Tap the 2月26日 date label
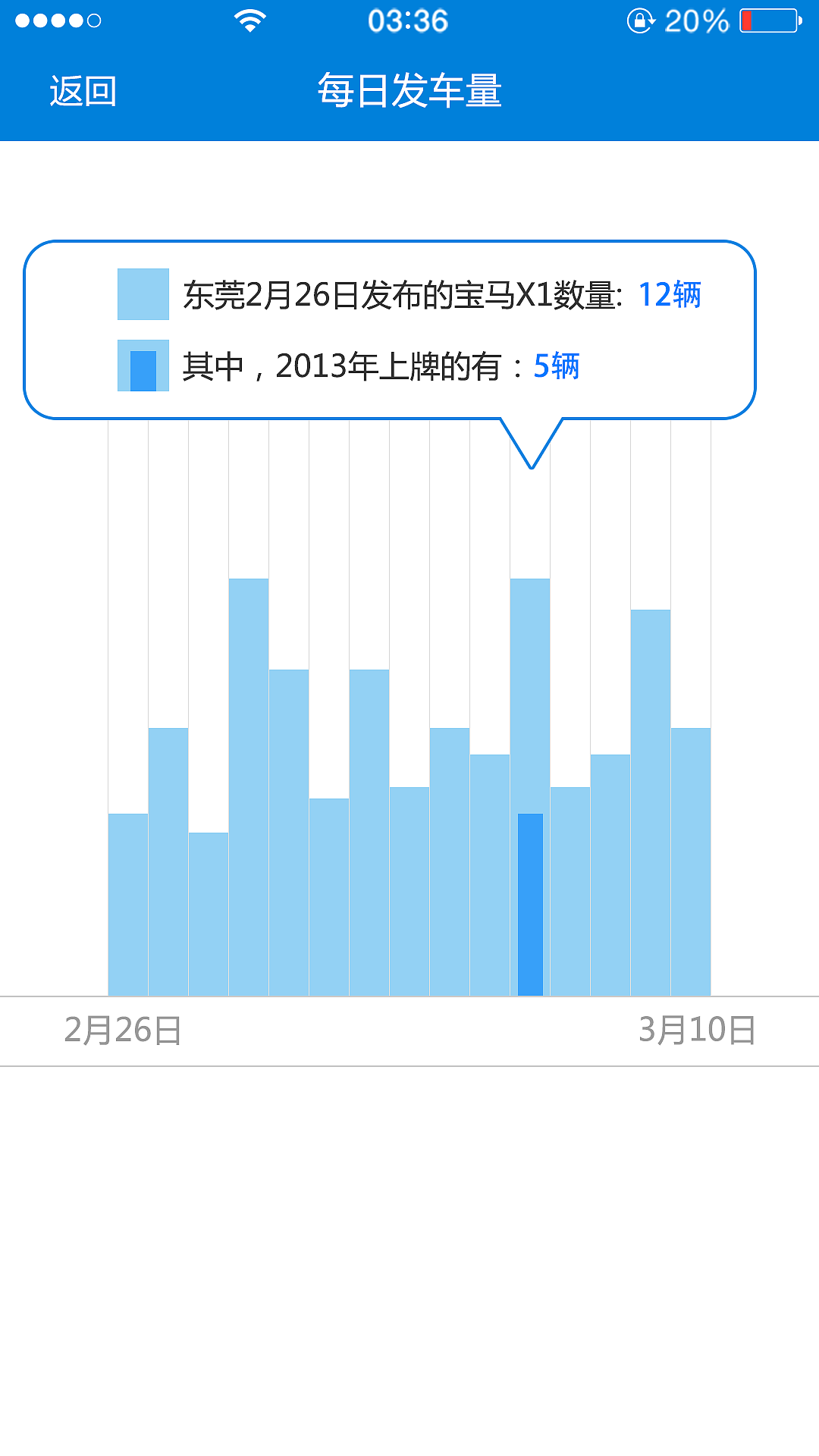This screenshot has height=1456, width=819. coord(124,1028)
